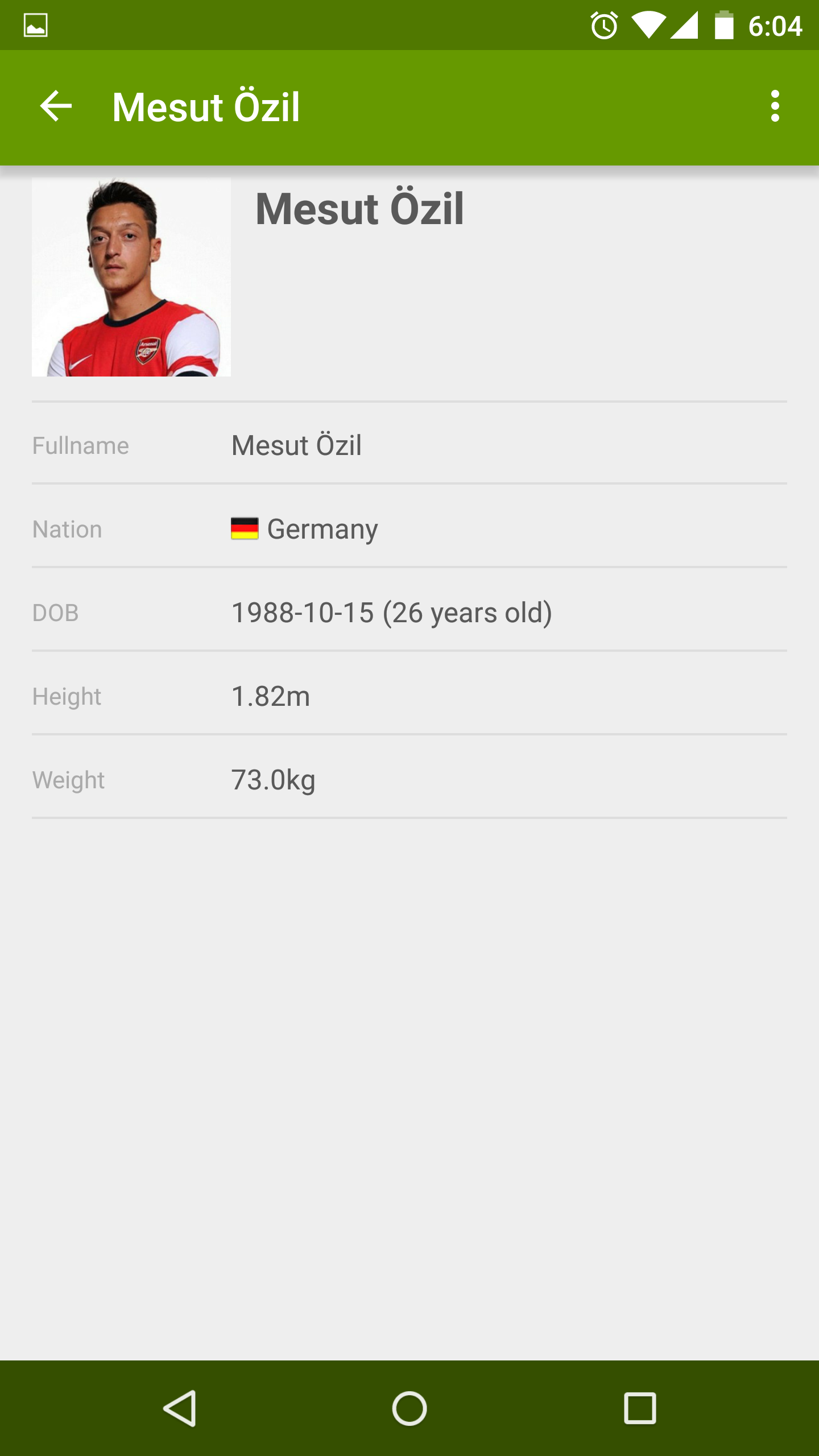Viewport: 819px width, 1456px height.
Task: Tap the image notification icon in status bar
Action: click(x=35, y=24)
